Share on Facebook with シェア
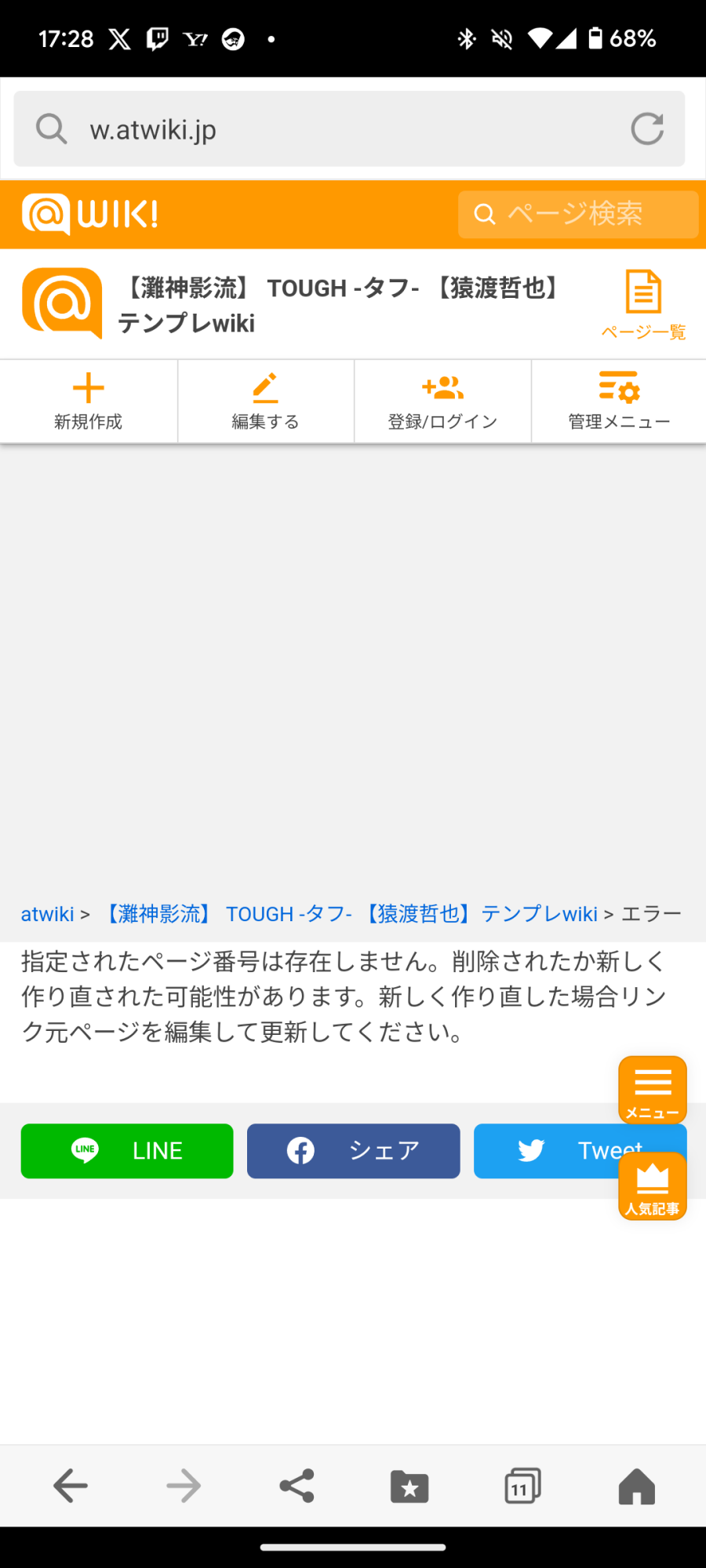This screenshot has height=1568, width=706. coord(353,1151)
